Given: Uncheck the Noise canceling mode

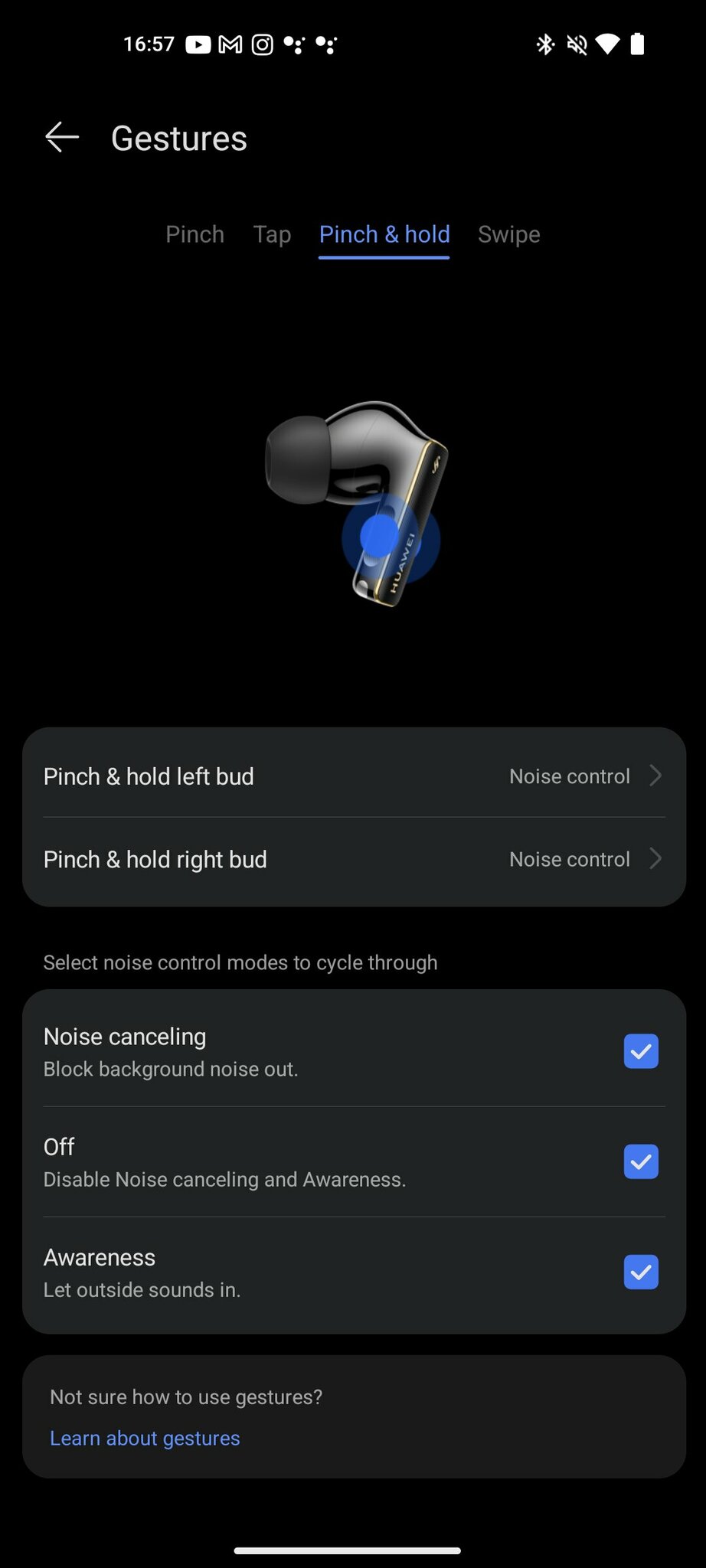Looking at the screenshot, I should 640,1051.
